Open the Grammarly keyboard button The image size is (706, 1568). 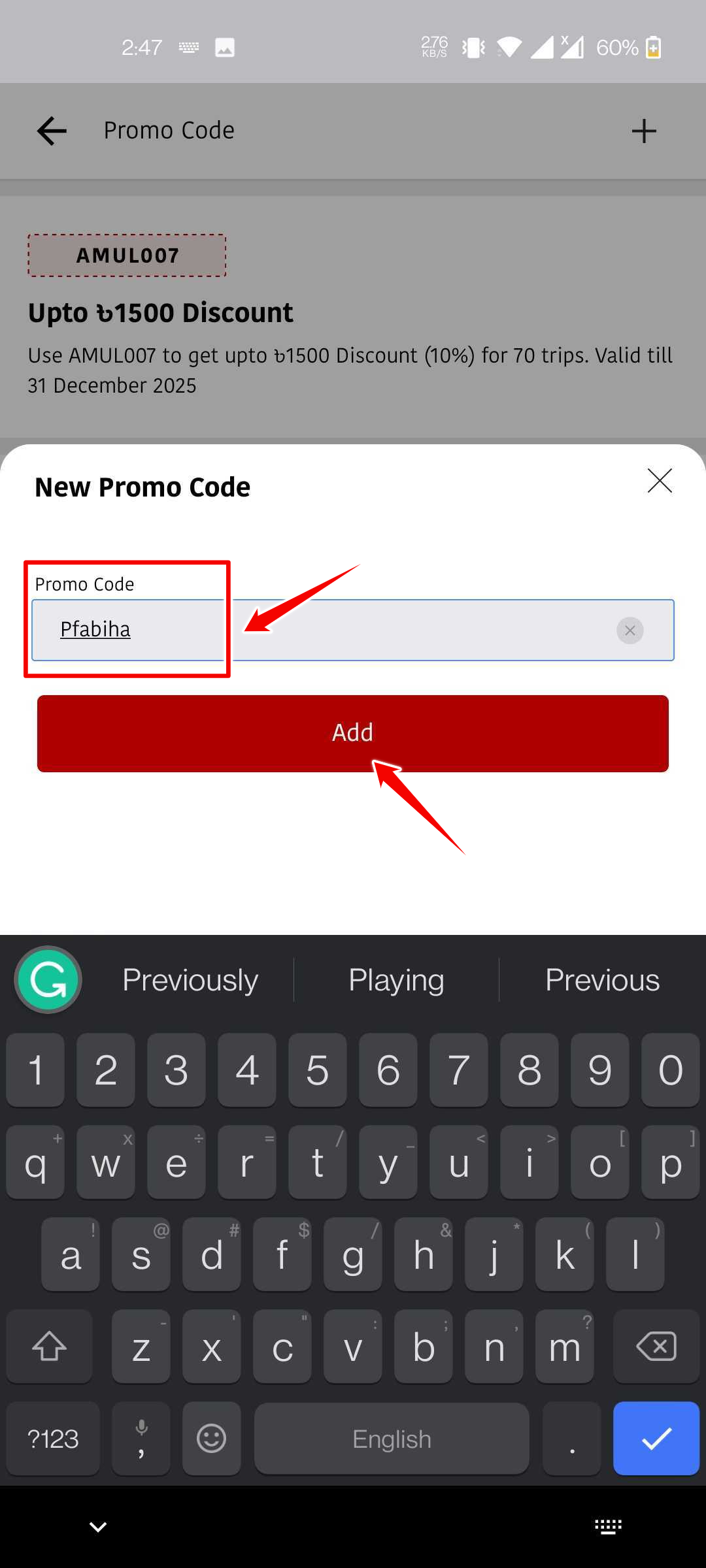click(x=48, y=980)
